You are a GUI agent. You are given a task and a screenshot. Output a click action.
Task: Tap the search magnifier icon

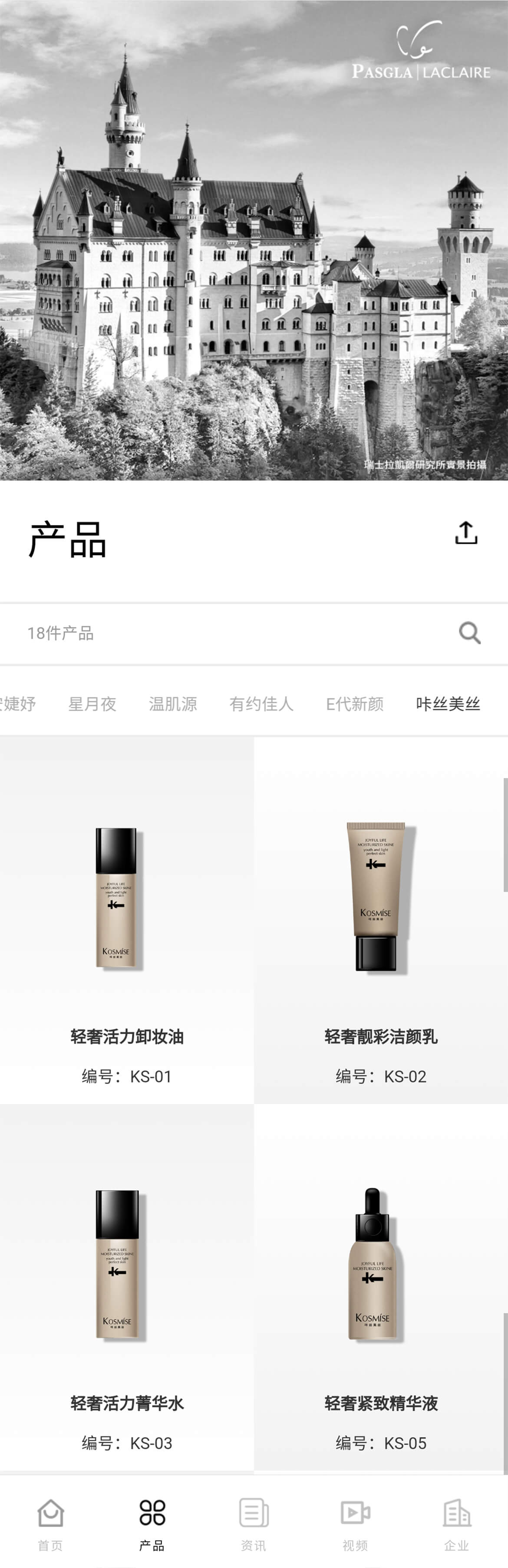470,633
